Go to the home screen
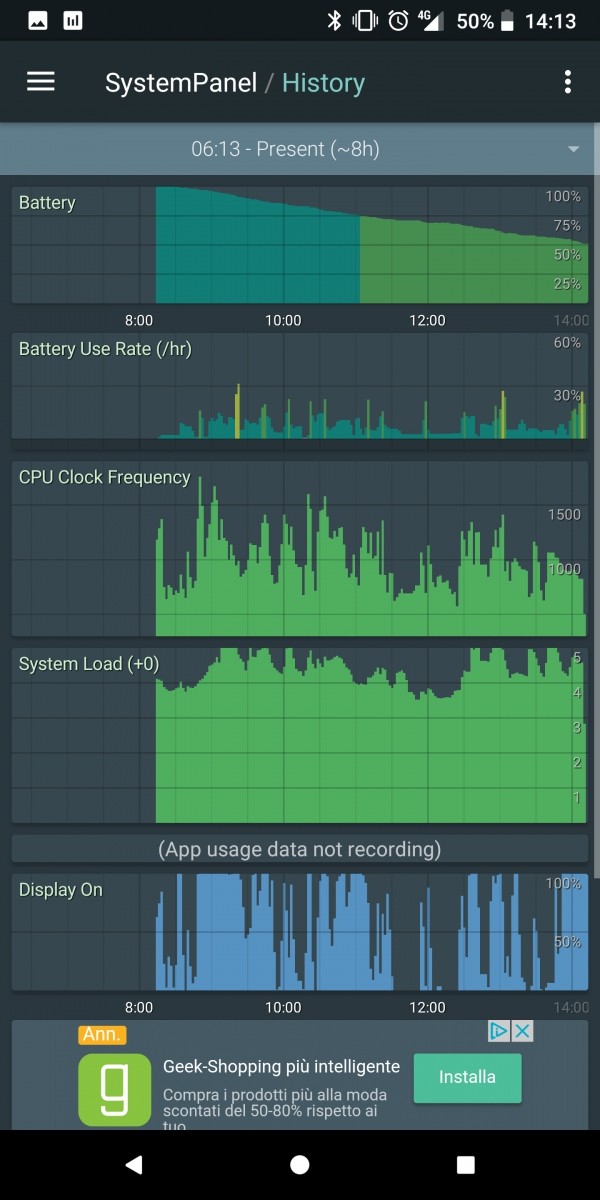Viewport: 600px width, 1200px height. pyautogui.click(x=300, y=1165)
